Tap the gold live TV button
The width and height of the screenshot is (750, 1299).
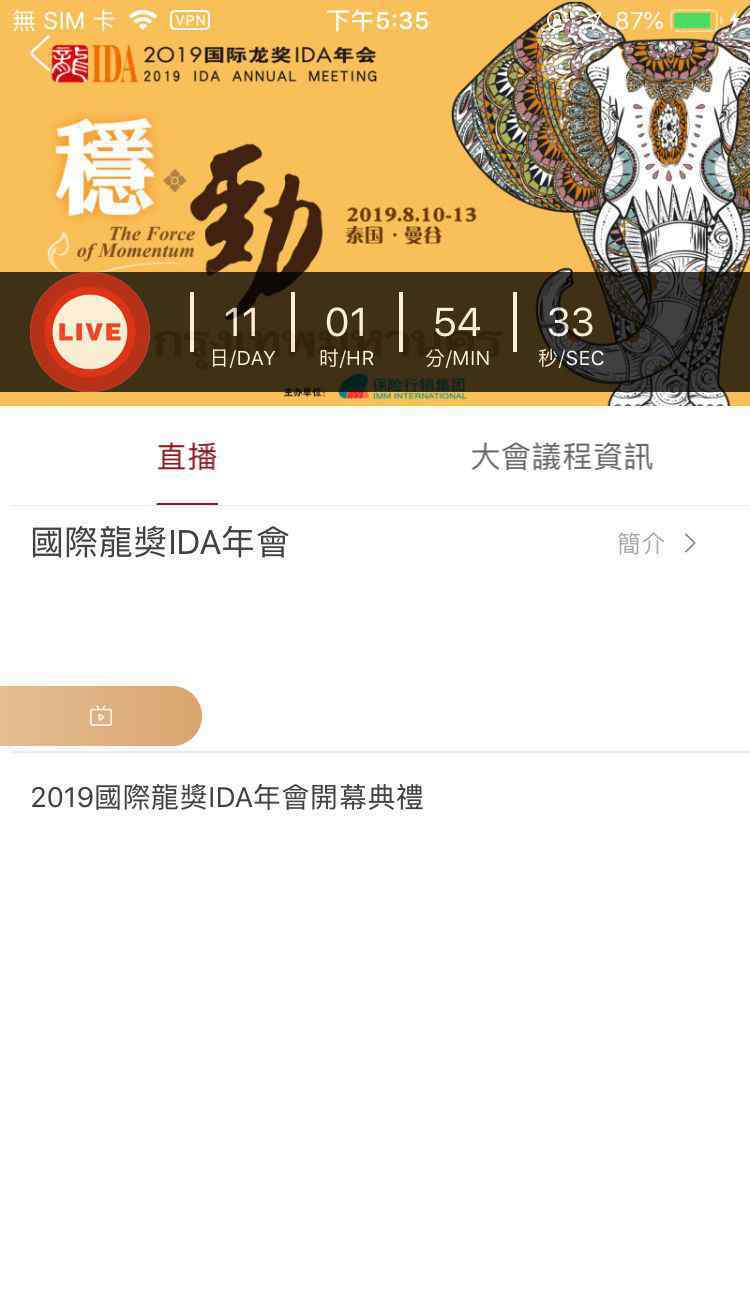tap(100, 716)
